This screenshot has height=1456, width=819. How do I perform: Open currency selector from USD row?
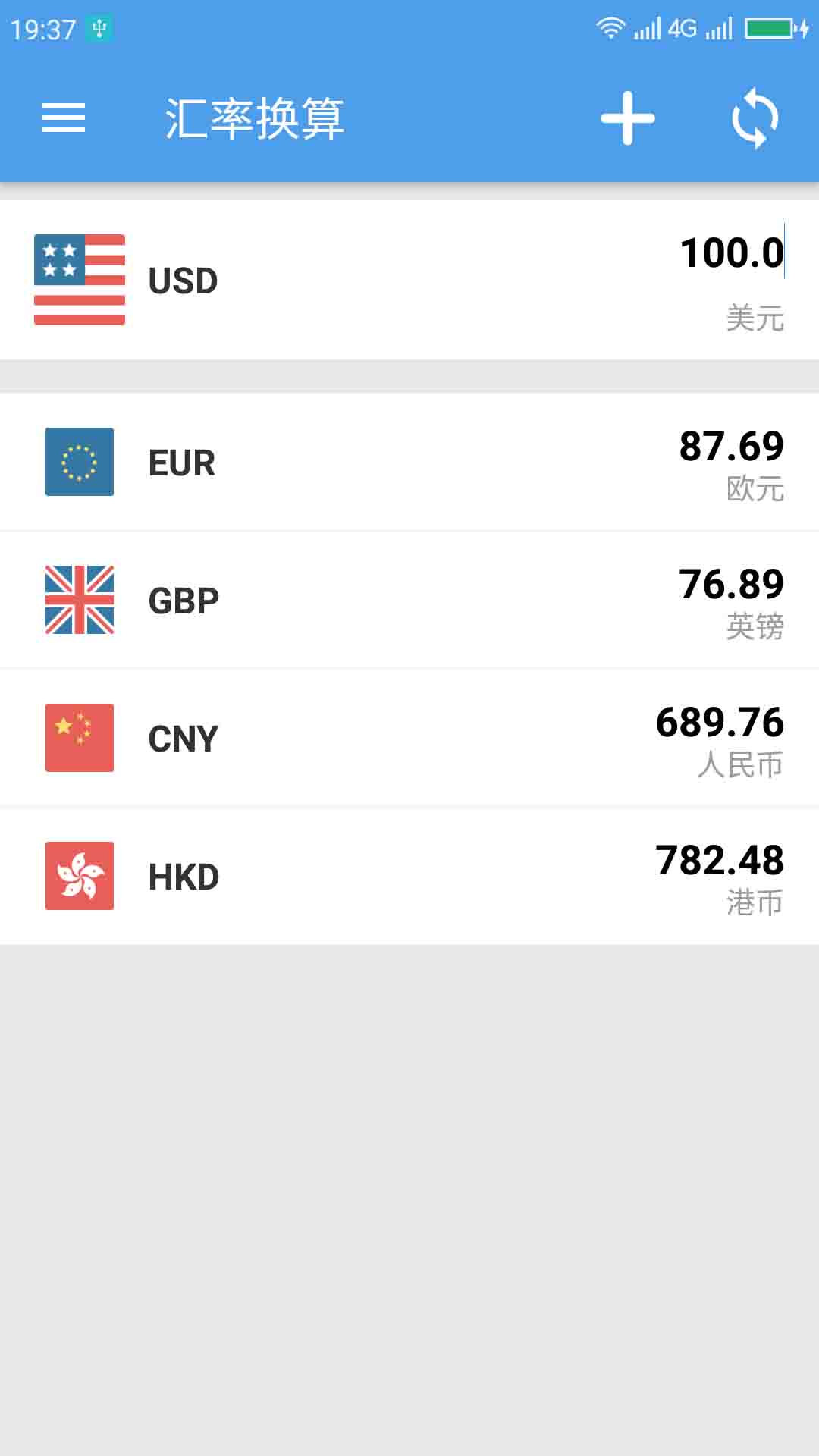click(182, 281)
